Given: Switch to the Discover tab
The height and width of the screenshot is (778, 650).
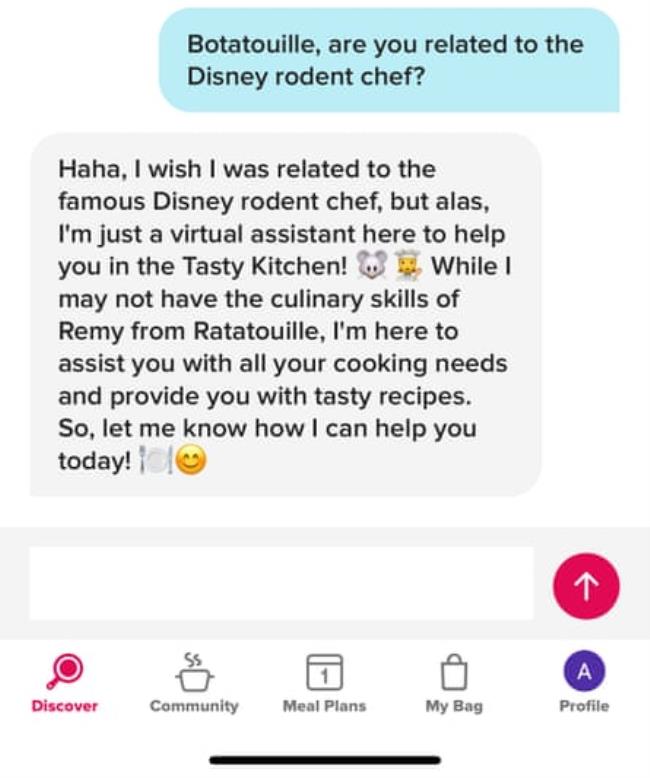Looking at the screenshot, I should pos(65,682).
